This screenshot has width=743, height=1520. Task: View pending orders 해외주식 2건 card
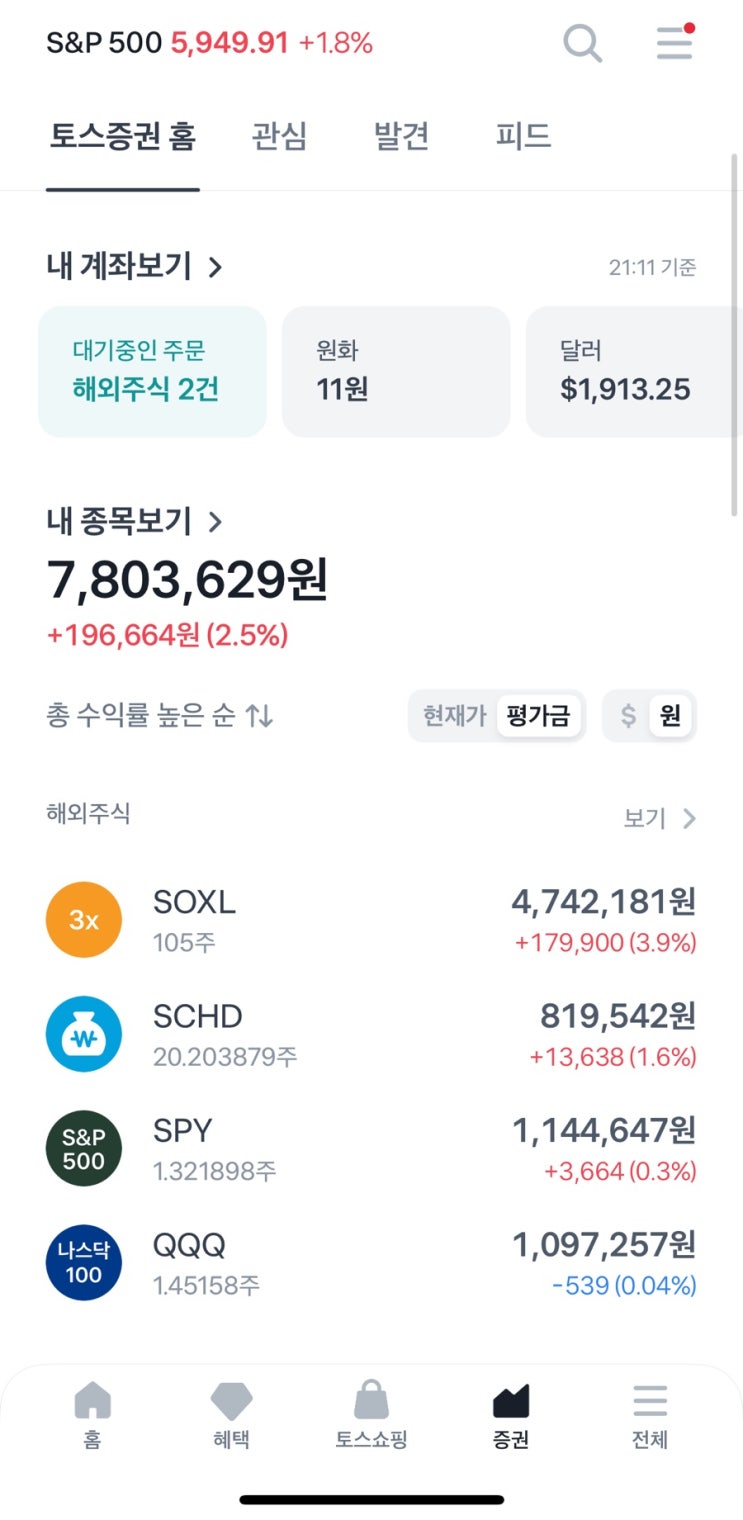pos(152,372)
